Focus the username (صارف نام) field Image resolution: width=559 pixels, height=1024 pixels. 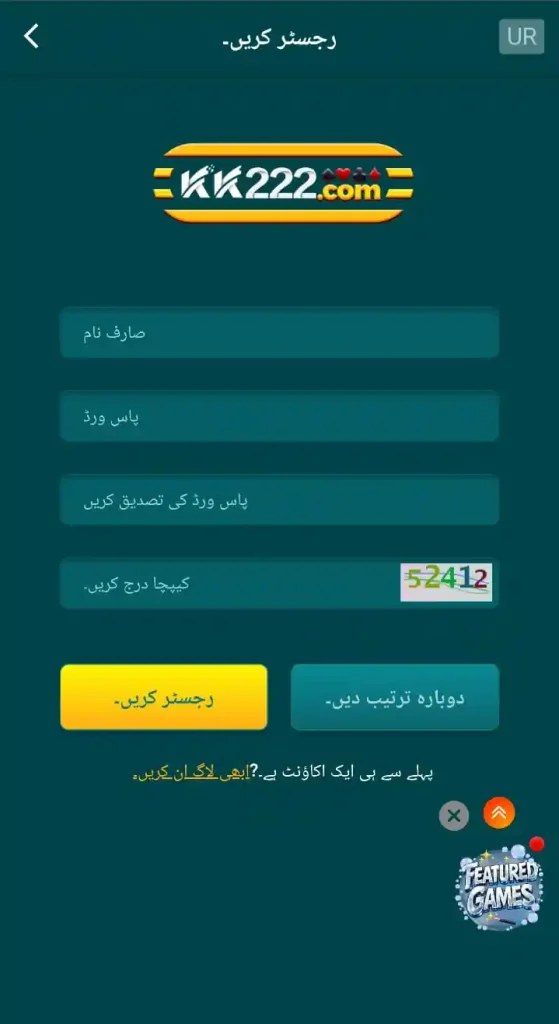tap(280, 333)
